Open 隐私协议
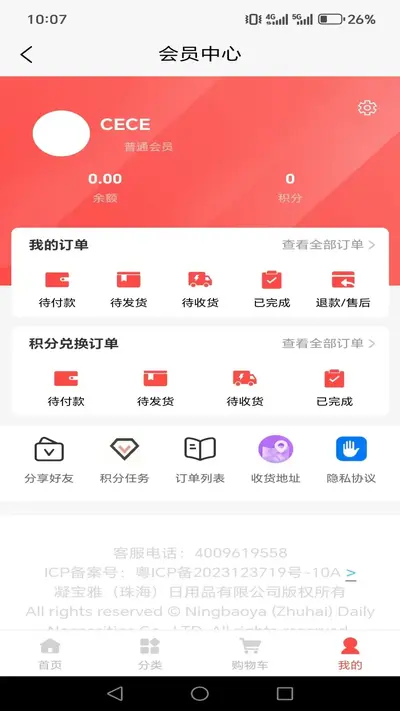400x711 pixels. click(x=351, y=460)
